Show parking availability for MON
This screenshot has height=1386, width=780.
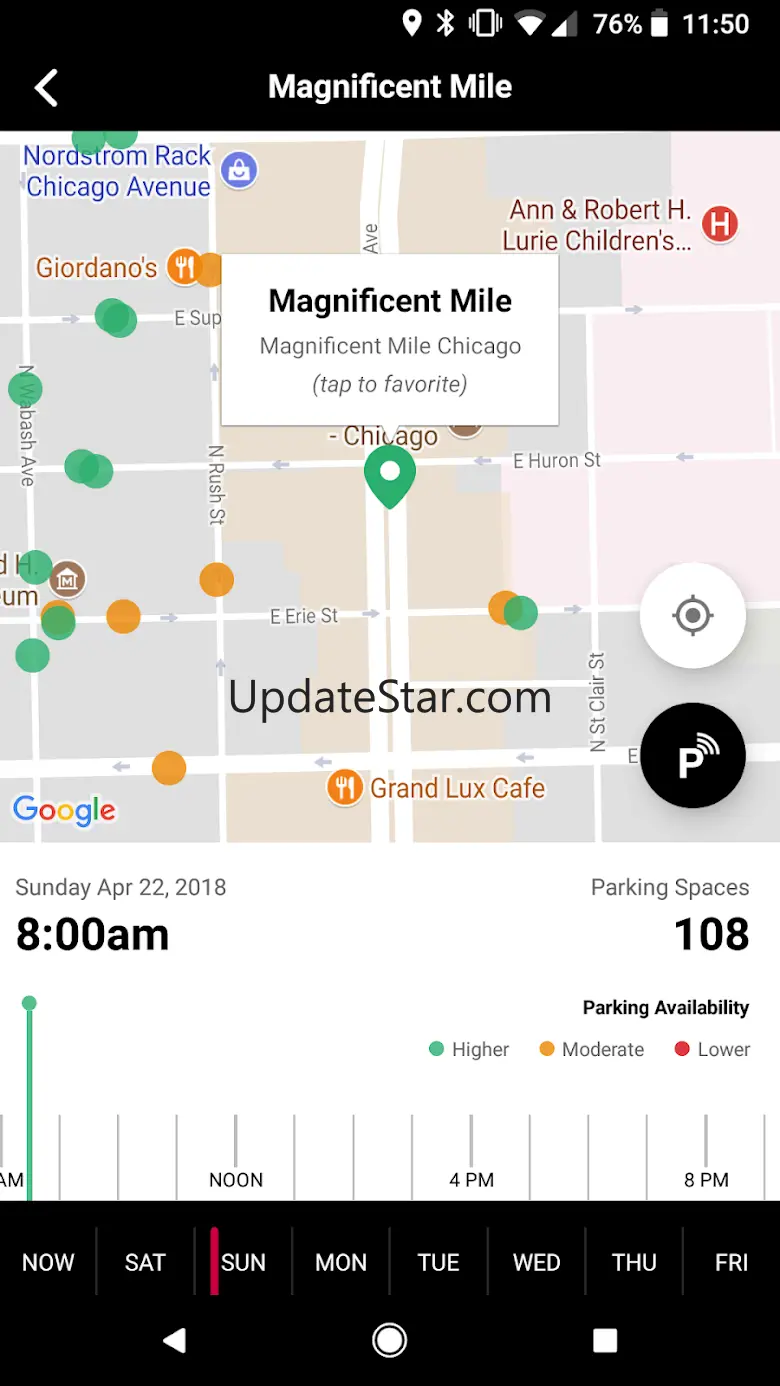click(x=341, y=1262)
